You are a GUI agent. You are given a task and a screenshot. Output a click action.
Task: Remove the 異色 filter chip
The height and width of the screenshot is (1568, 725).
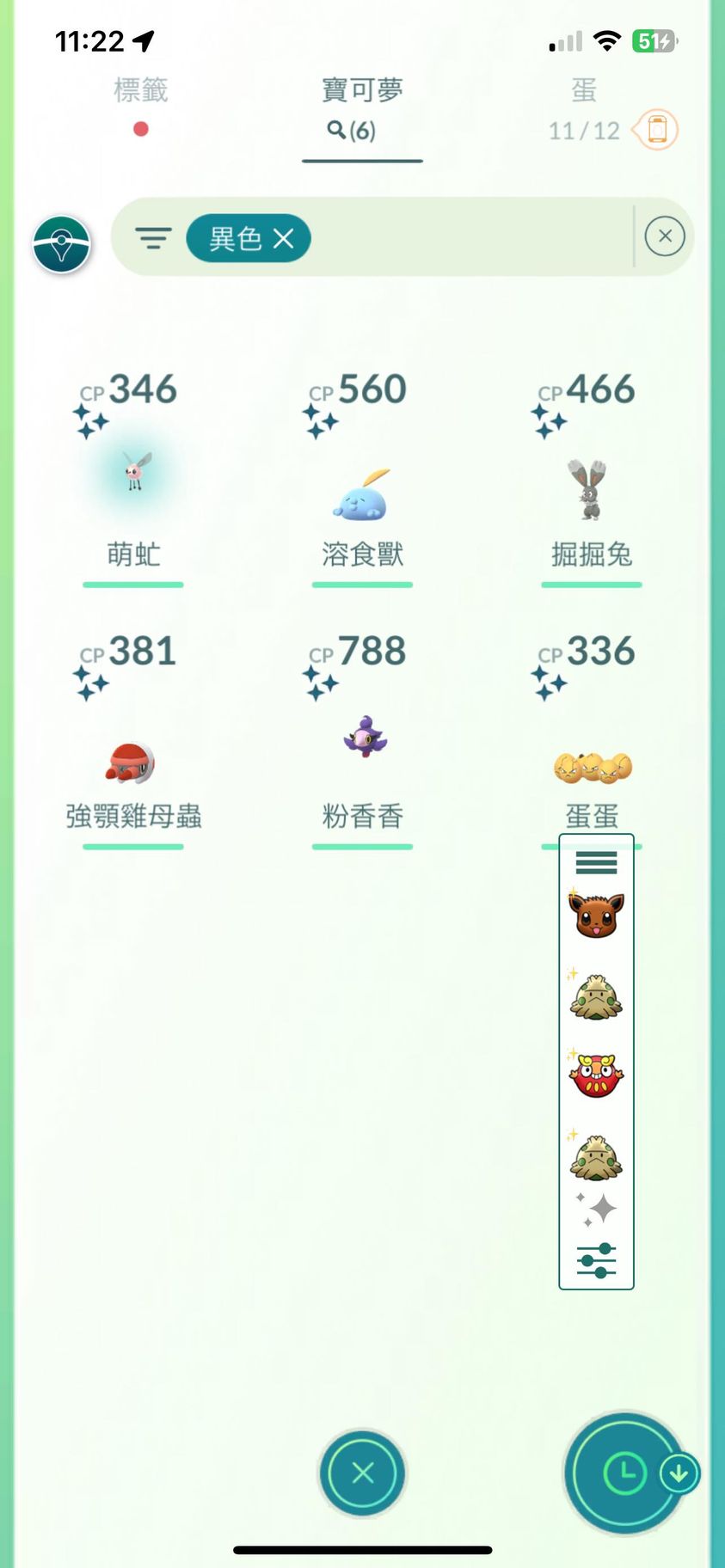pyautogui.click(x=284, y=238)
